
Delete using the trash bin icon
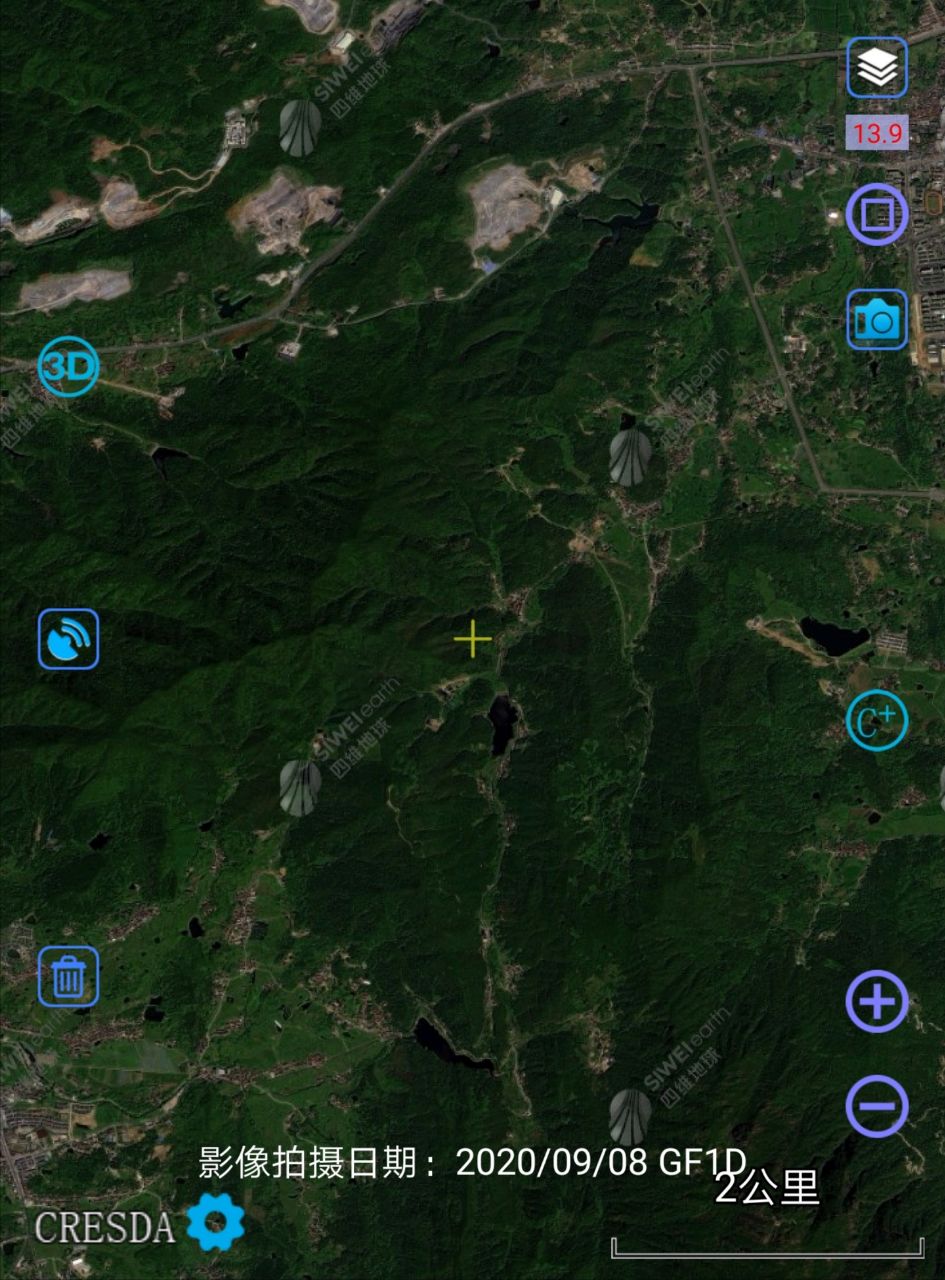(x=69, y=976)
